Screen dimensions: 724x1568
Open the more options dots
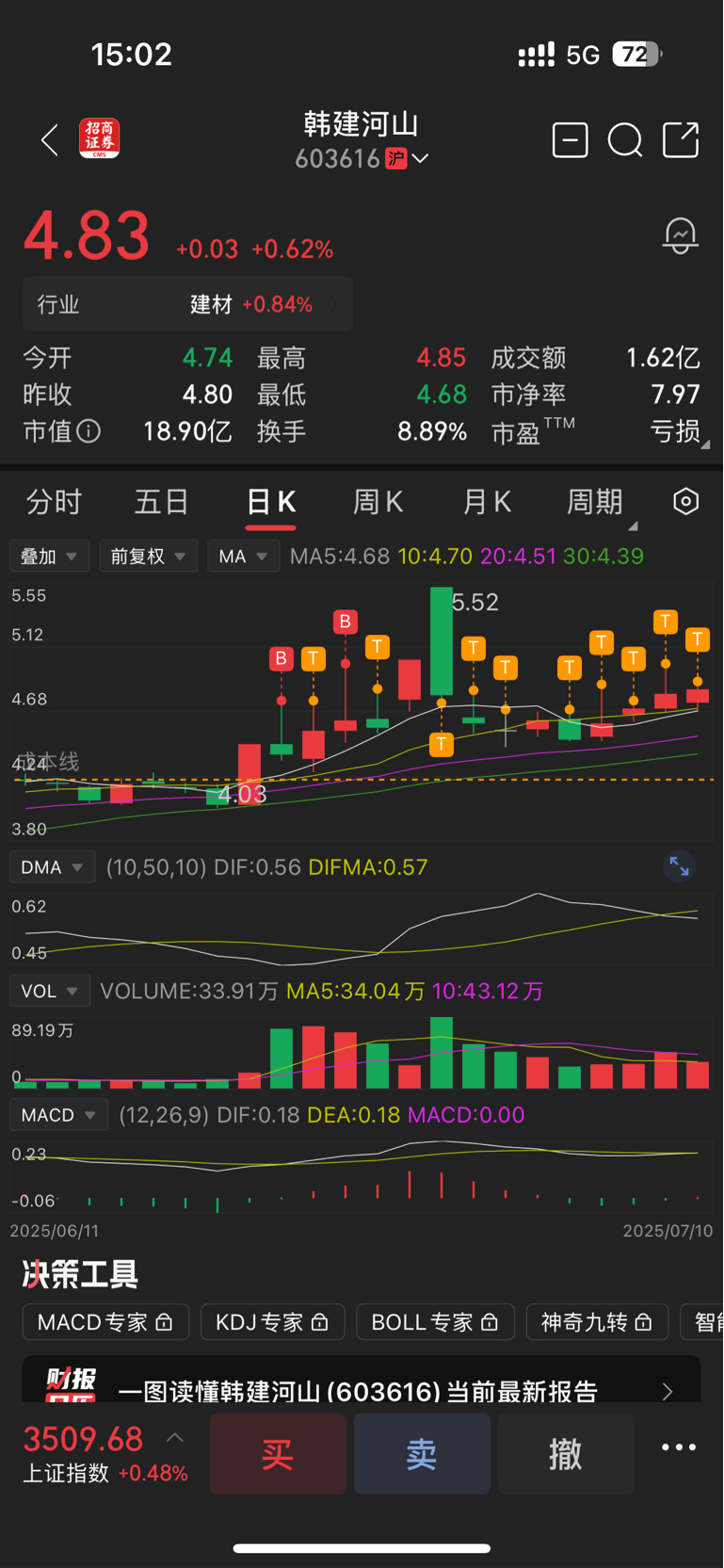[x=679, y=1447]
